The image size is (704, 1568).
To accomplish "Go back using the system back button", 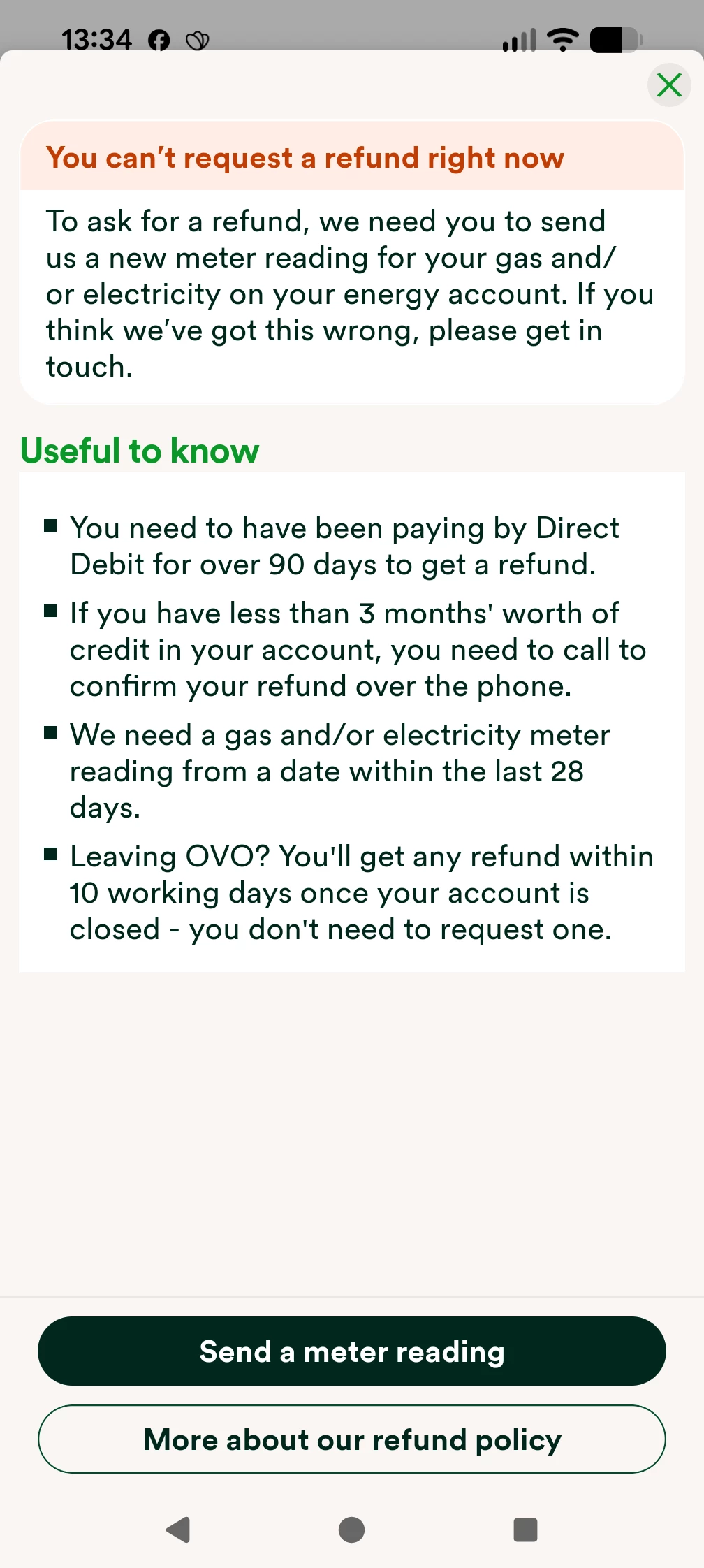I will point(179,1530).
